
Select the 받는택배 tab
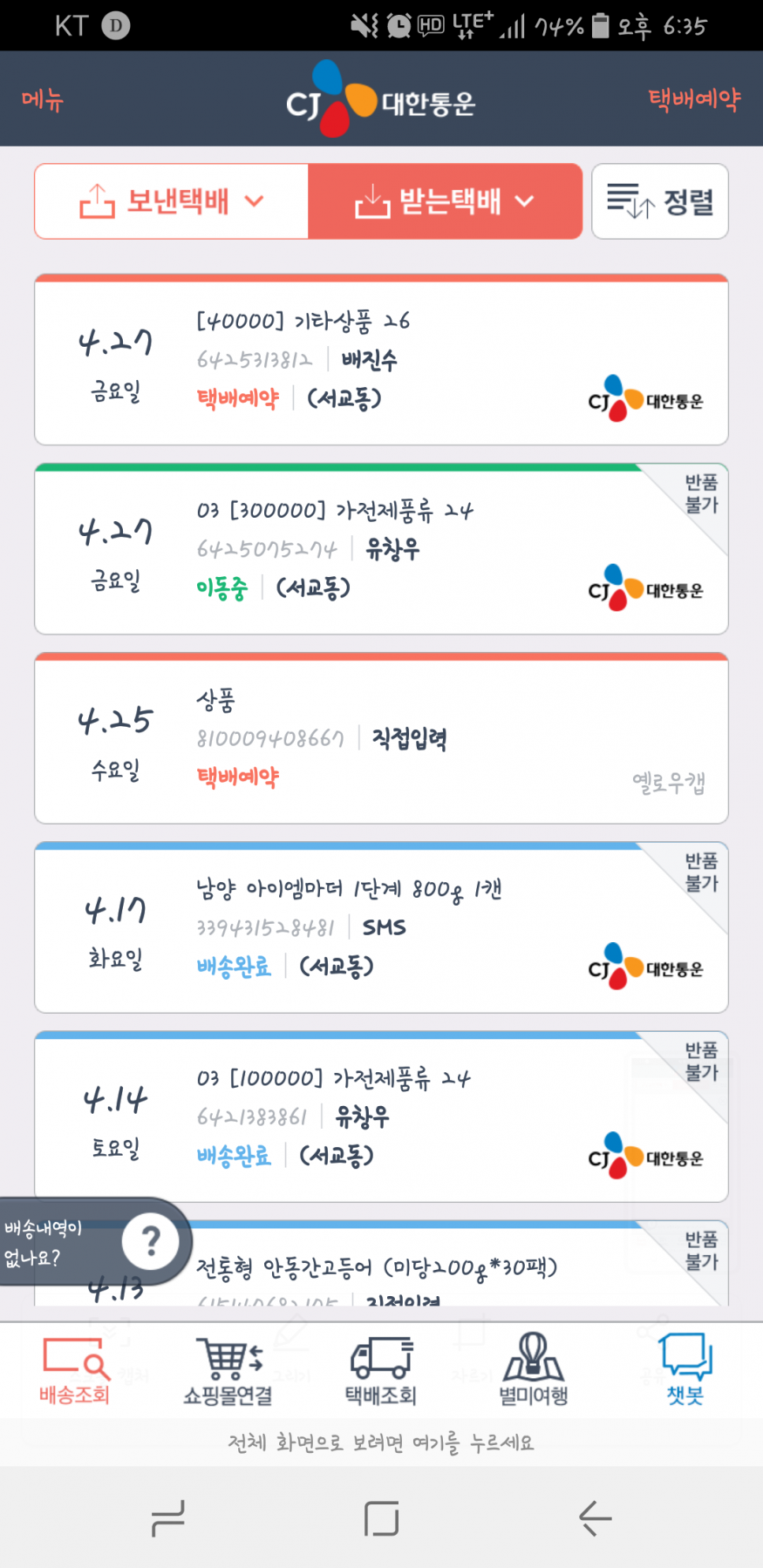445,201
